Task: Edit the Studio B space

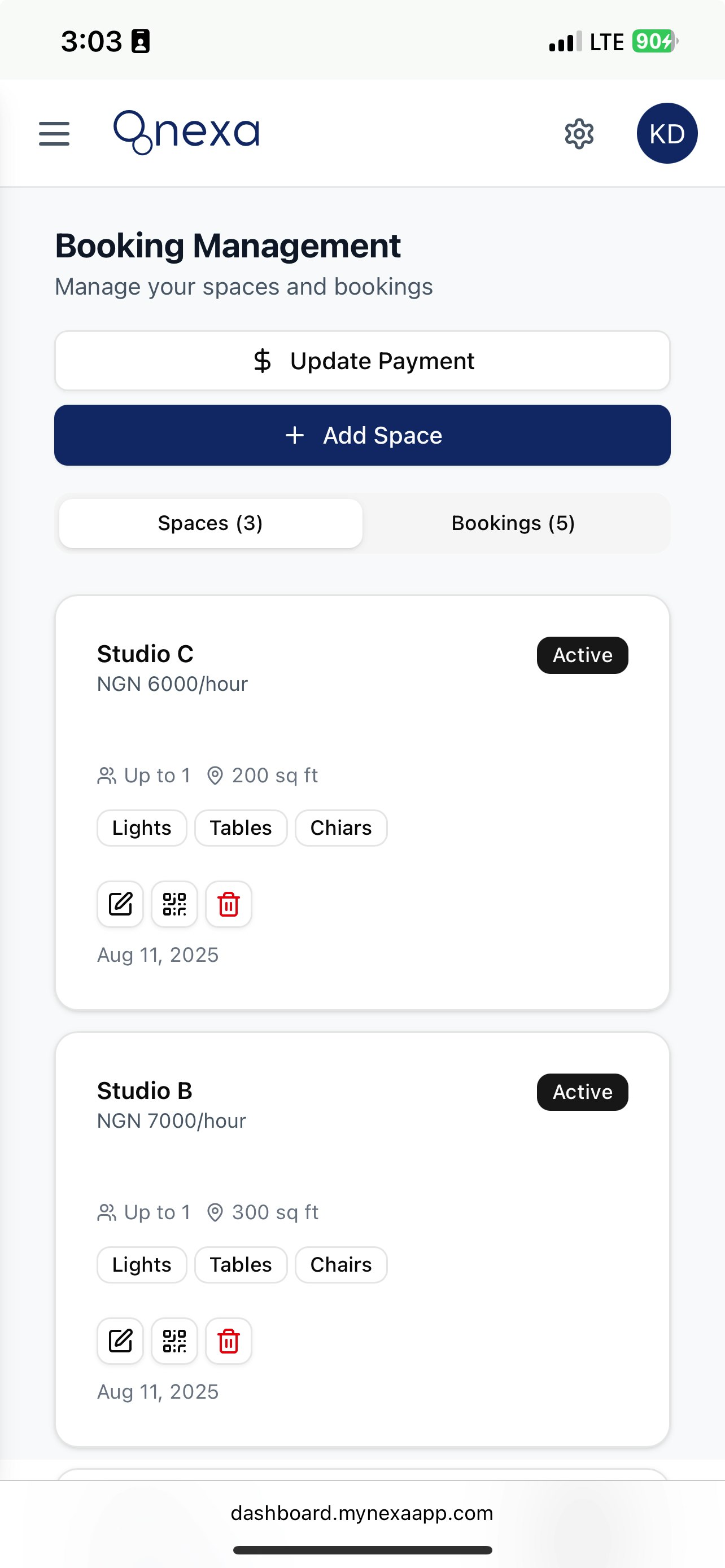Action: pyautogui.click(x=120, y=1341)
